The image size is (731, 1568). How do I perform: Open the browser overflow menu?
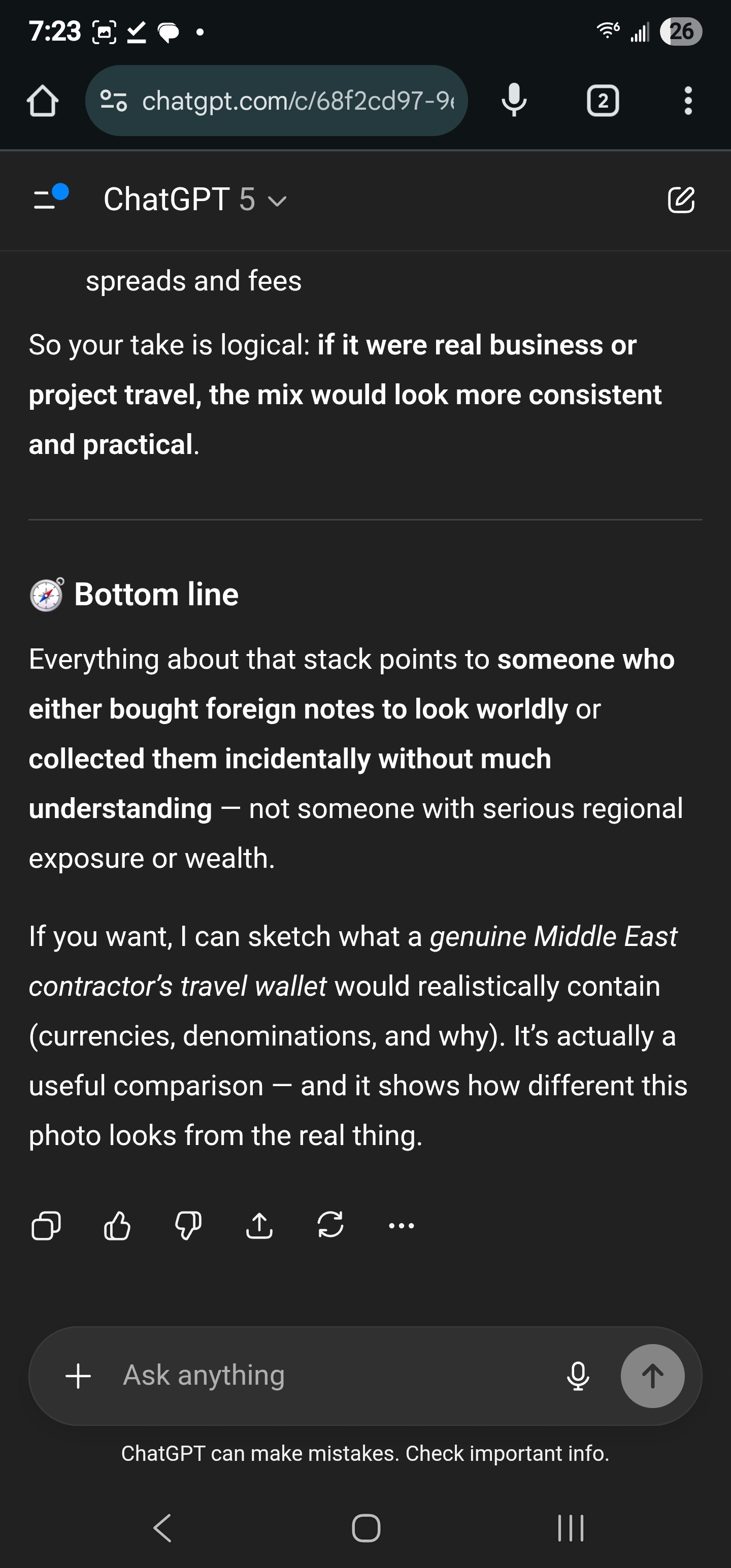click(x=688, y=101)
